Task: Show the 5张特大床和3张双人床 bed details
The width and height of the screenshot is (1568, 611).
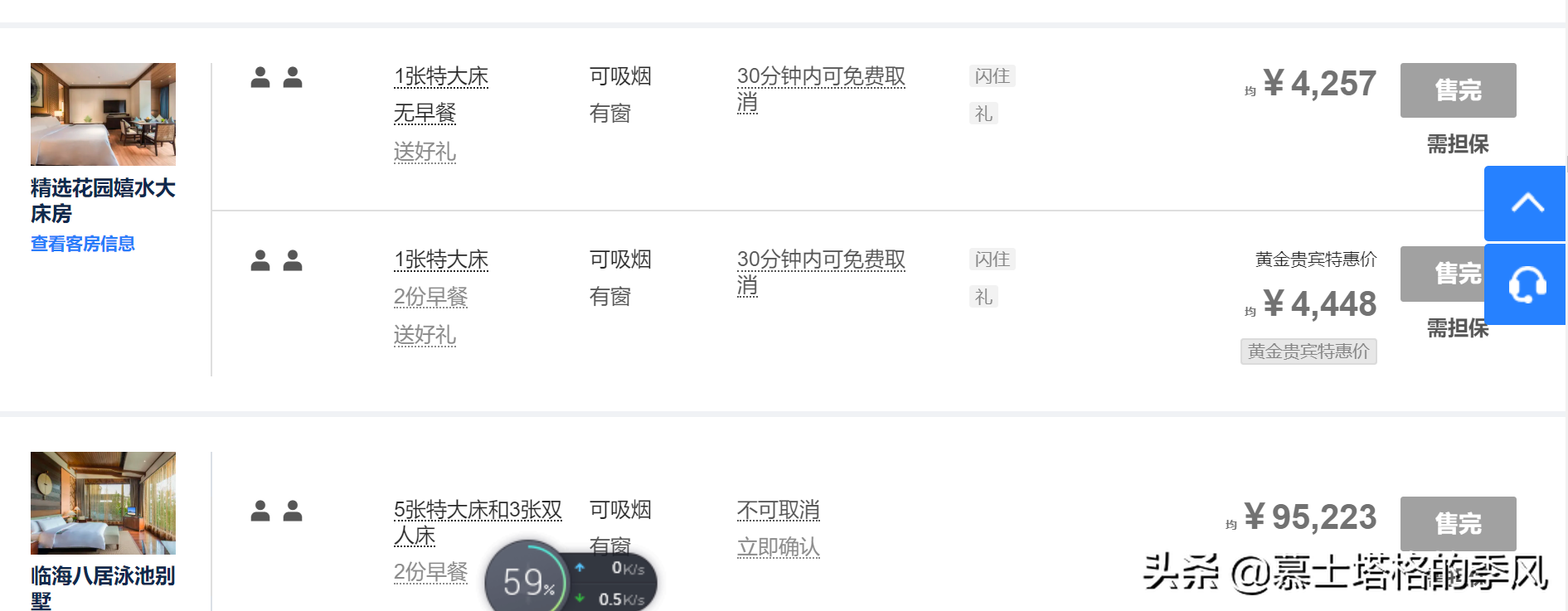Action: click(477, 521)
